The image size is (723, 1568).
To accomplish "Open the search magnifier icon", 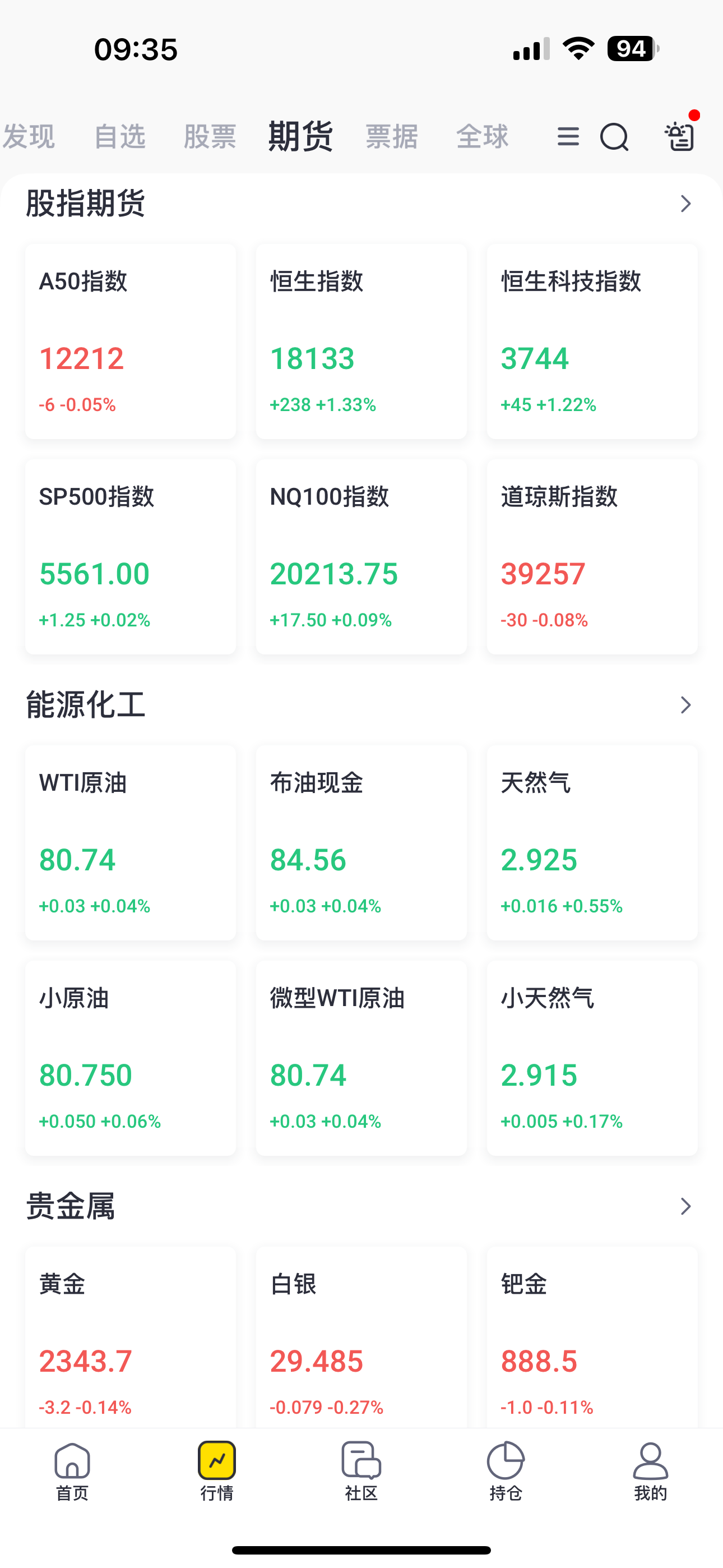I will [614, 136].
